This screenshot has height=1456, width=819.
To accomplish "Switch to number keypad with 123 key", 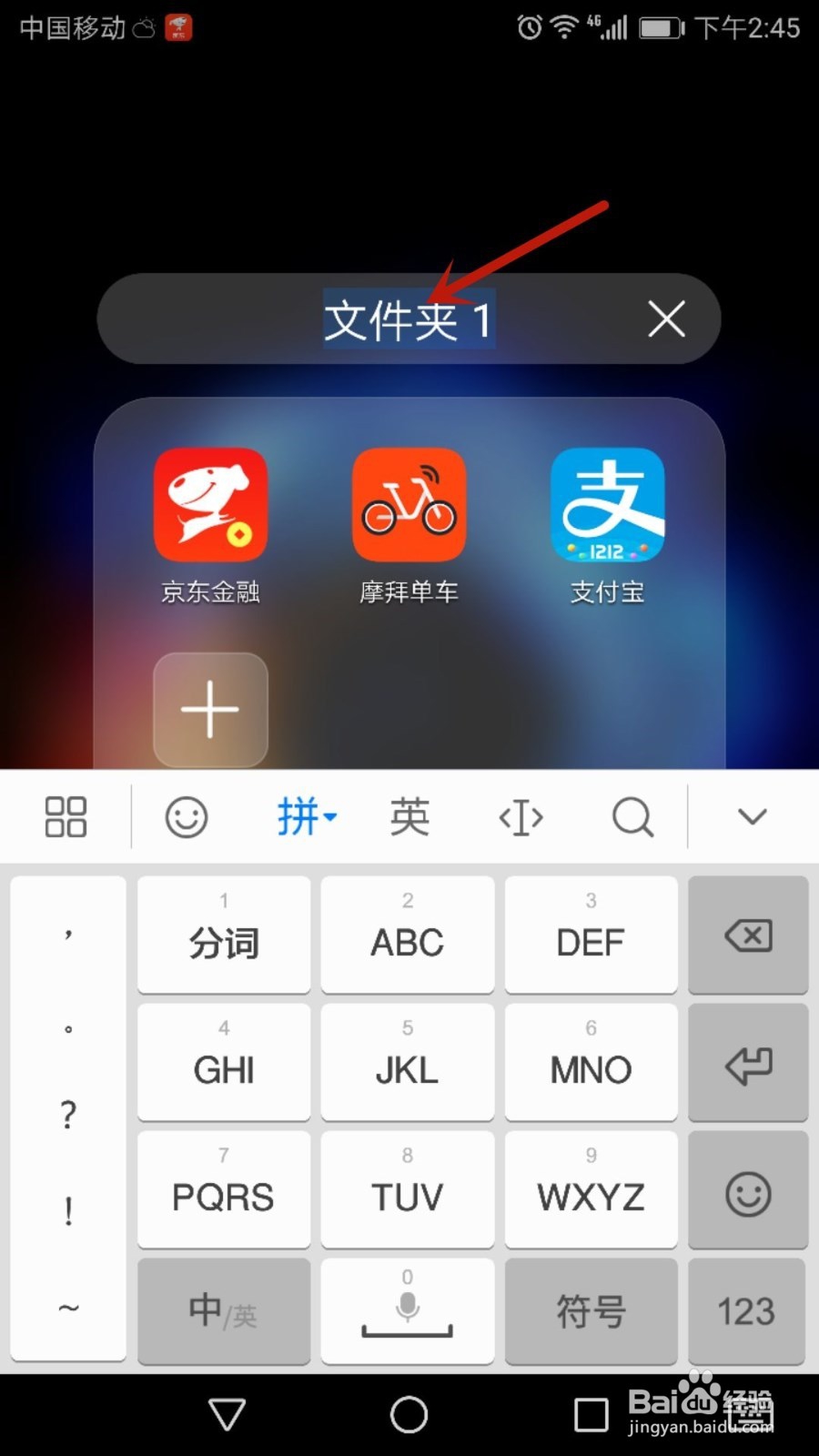I will [x=748, y=1310].
